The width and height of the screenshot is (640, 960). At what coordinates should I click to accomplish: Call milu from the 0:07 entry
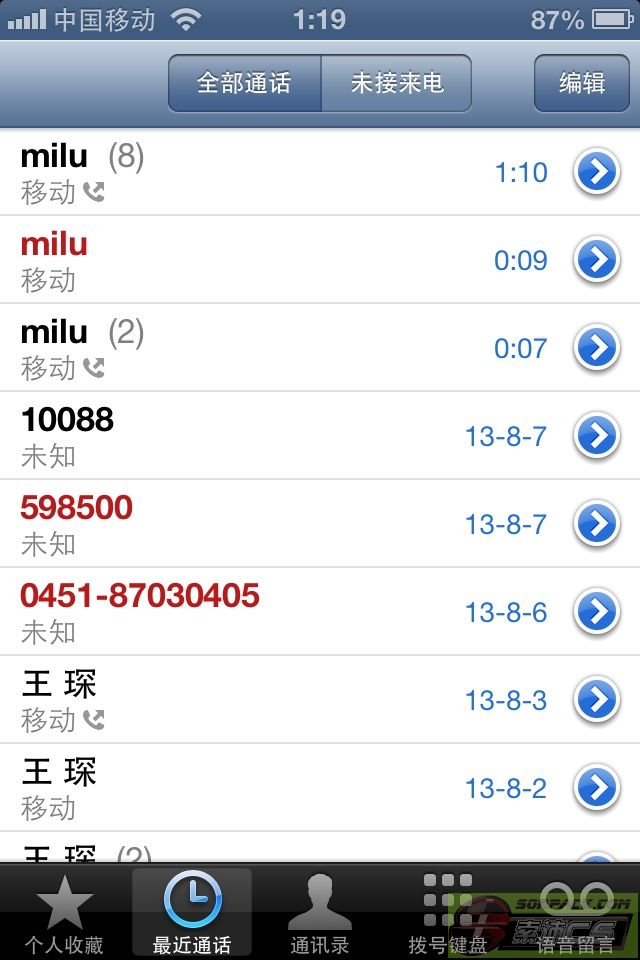coord(250,348)
